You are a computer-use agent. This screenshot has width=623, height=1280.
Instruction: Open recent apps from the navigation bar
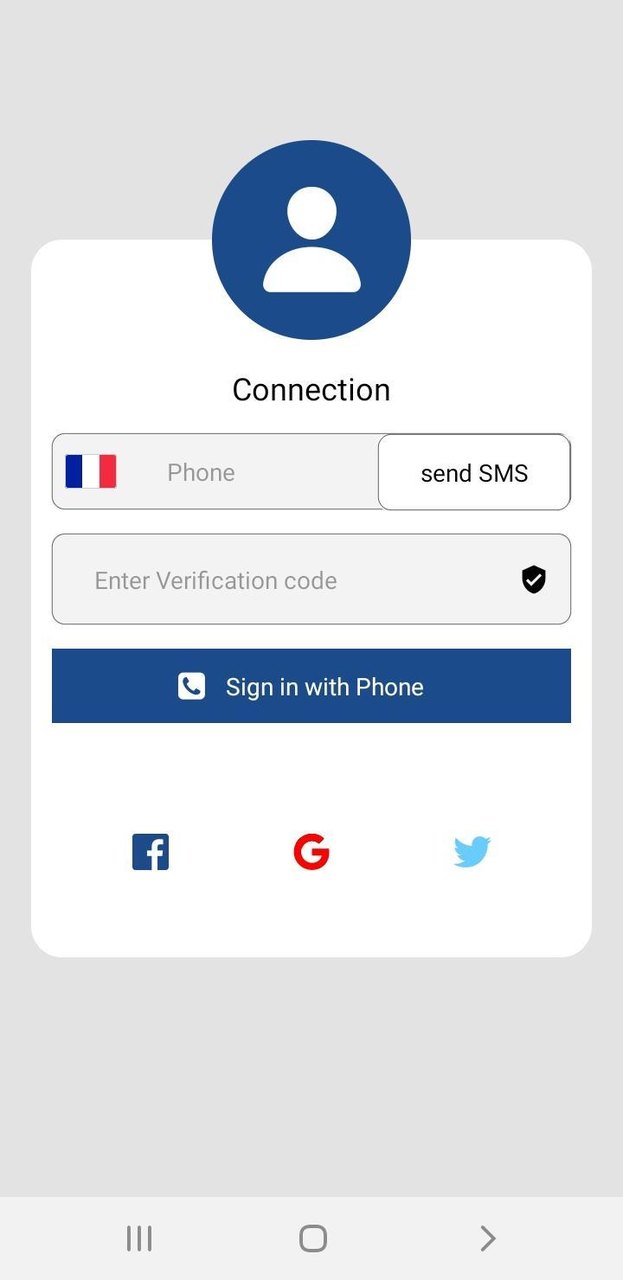point(139,1239)
